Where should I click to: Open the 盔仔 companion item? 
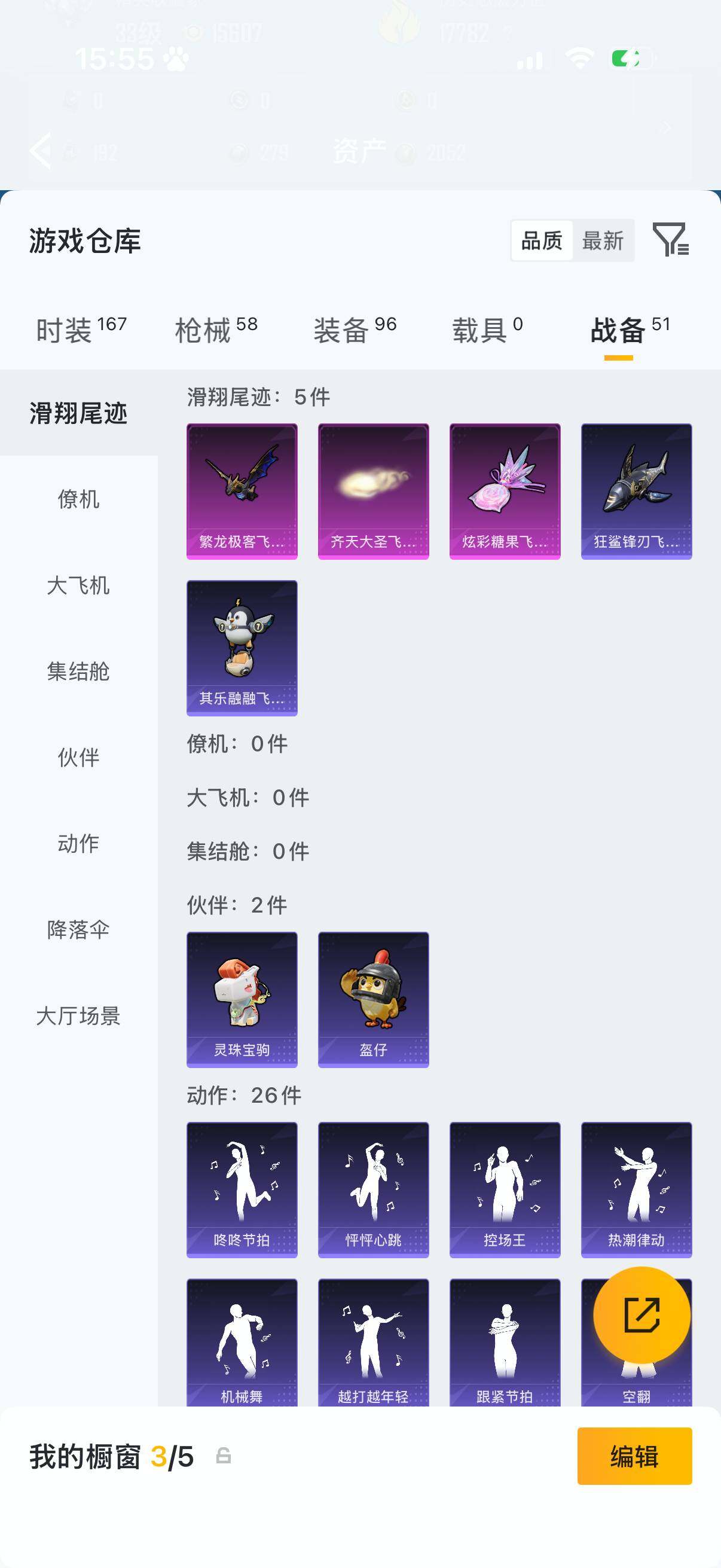coord(374,999)
